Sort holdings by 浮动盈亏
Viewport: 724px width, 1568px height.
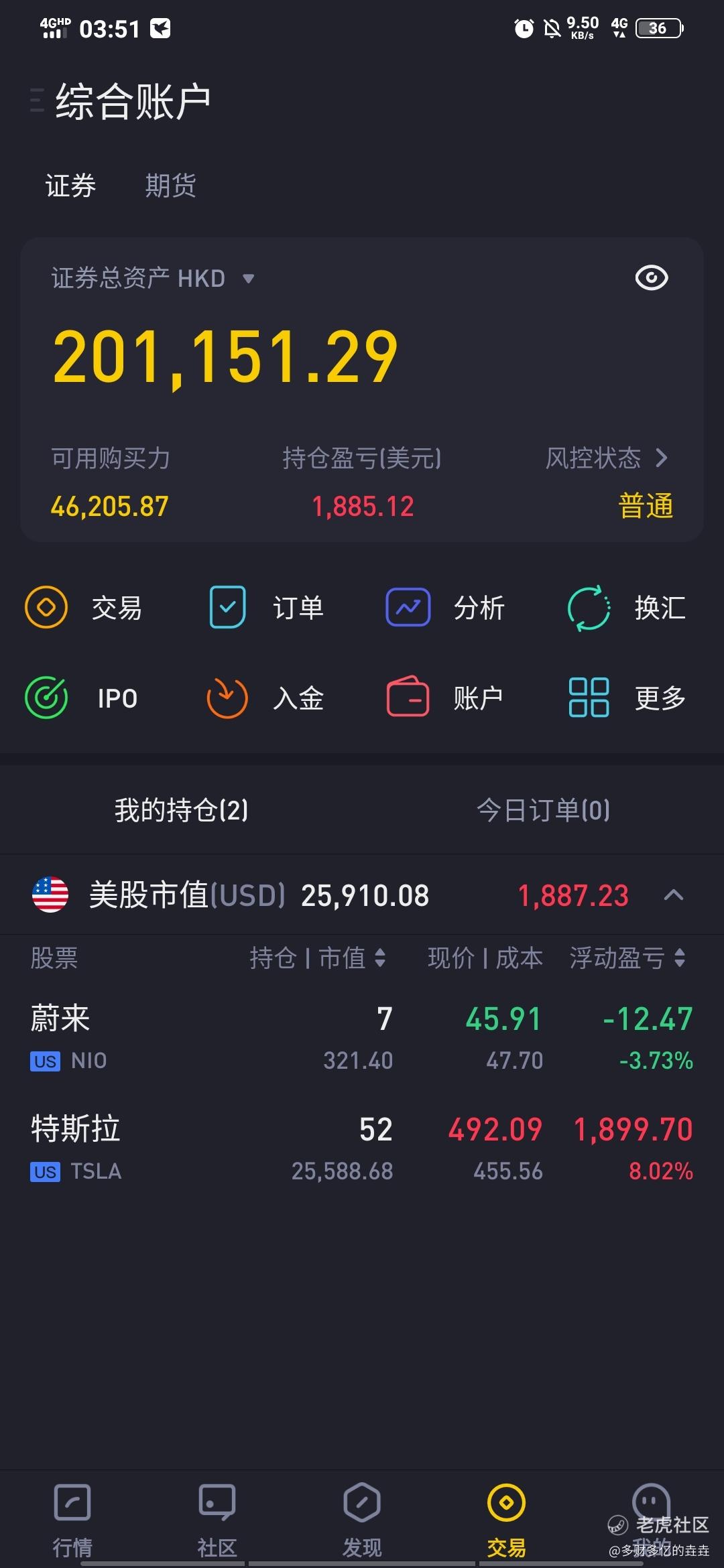point(627,958)
